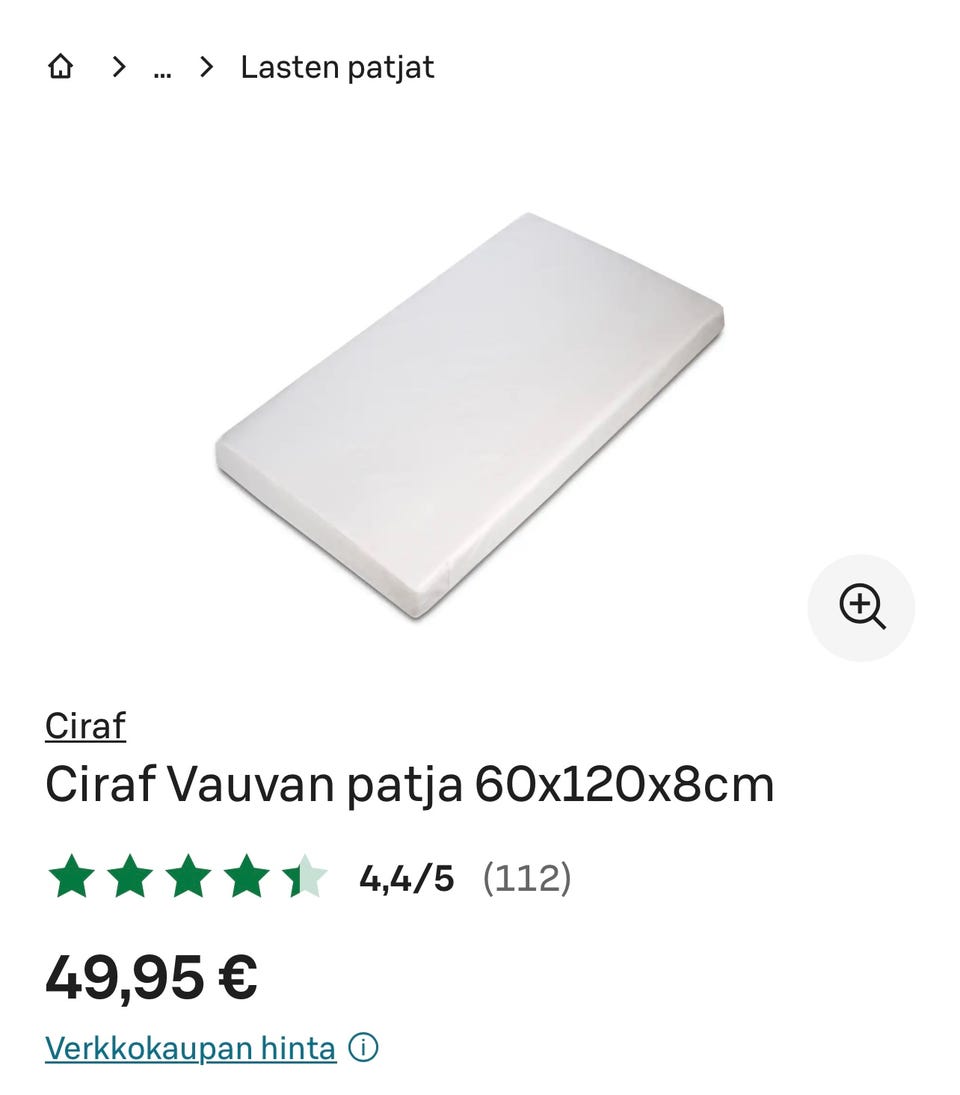Click the 4,4/5 rating score

405,880
